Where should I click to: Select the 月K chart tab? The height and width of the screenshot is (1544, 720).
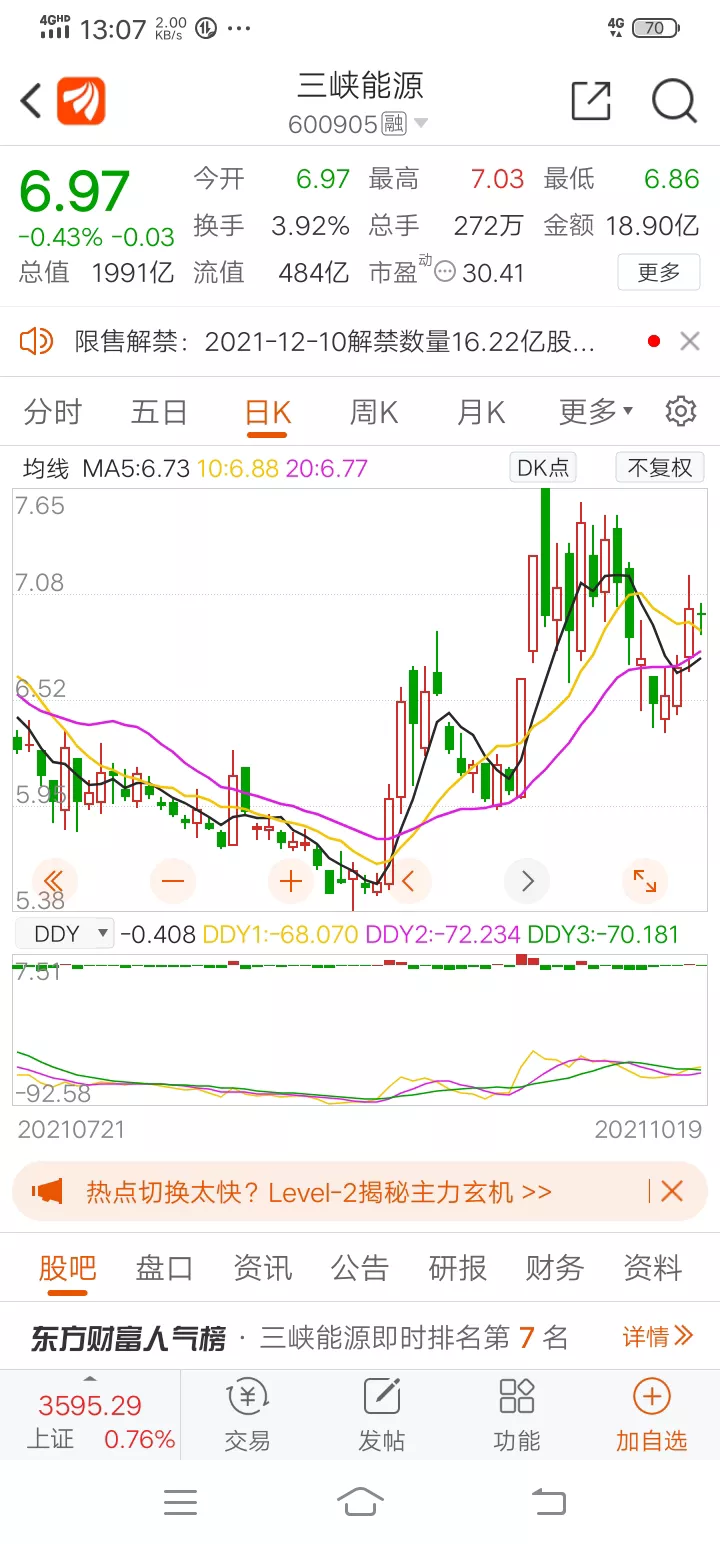[x=481, y=412]
